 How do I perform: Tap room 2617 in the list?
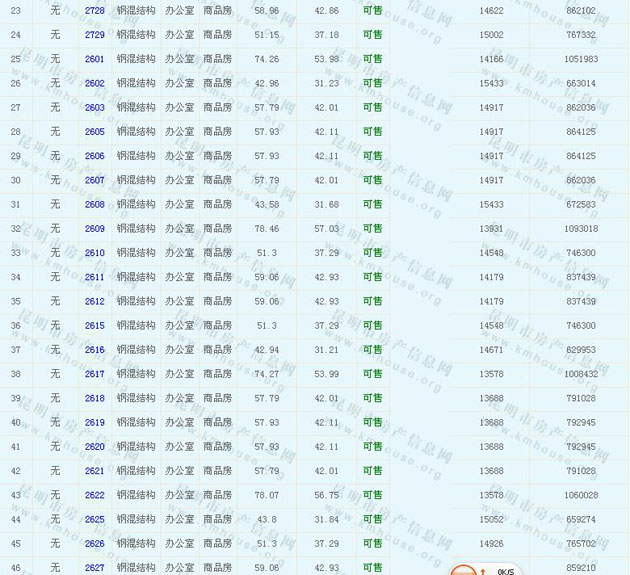(x=95, y=375)
